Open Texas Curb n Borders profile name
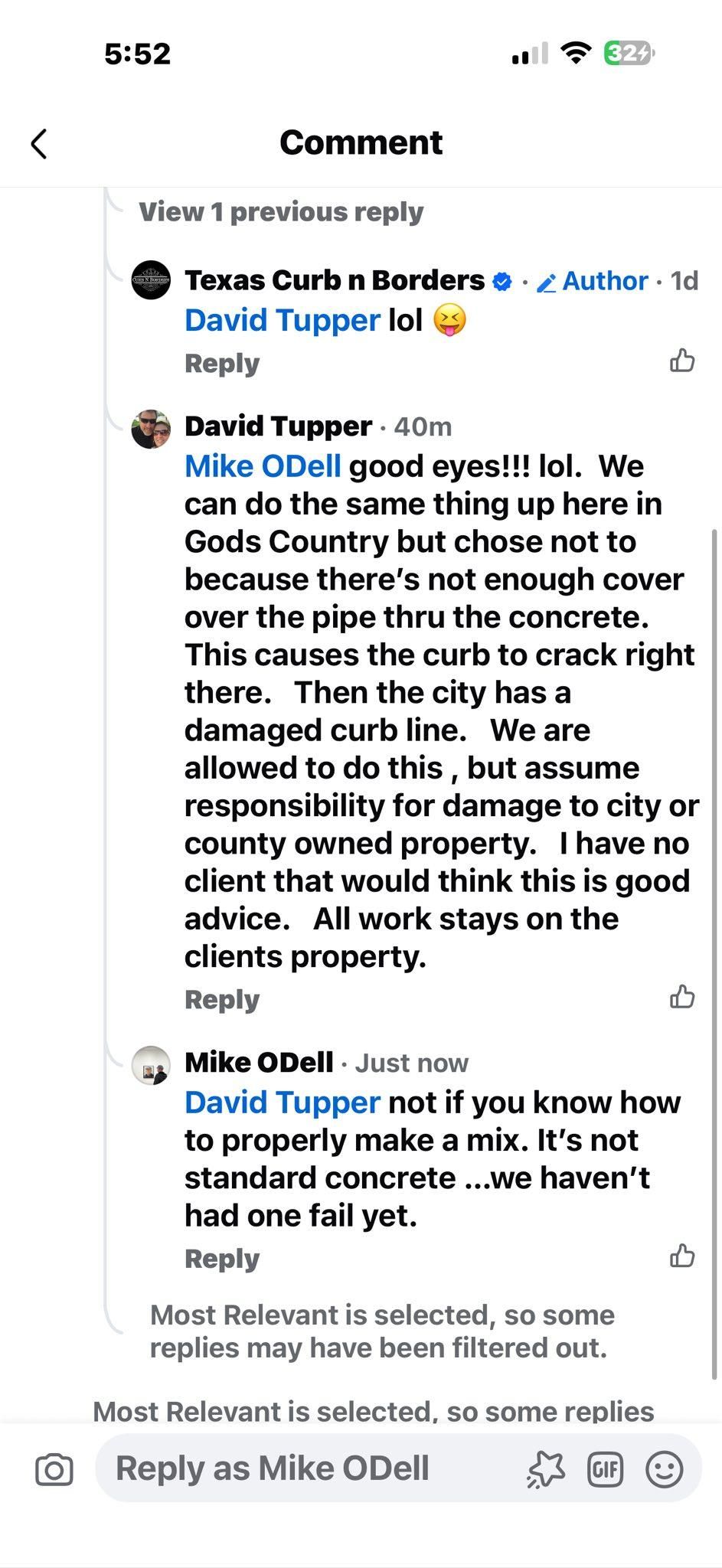 335,281
